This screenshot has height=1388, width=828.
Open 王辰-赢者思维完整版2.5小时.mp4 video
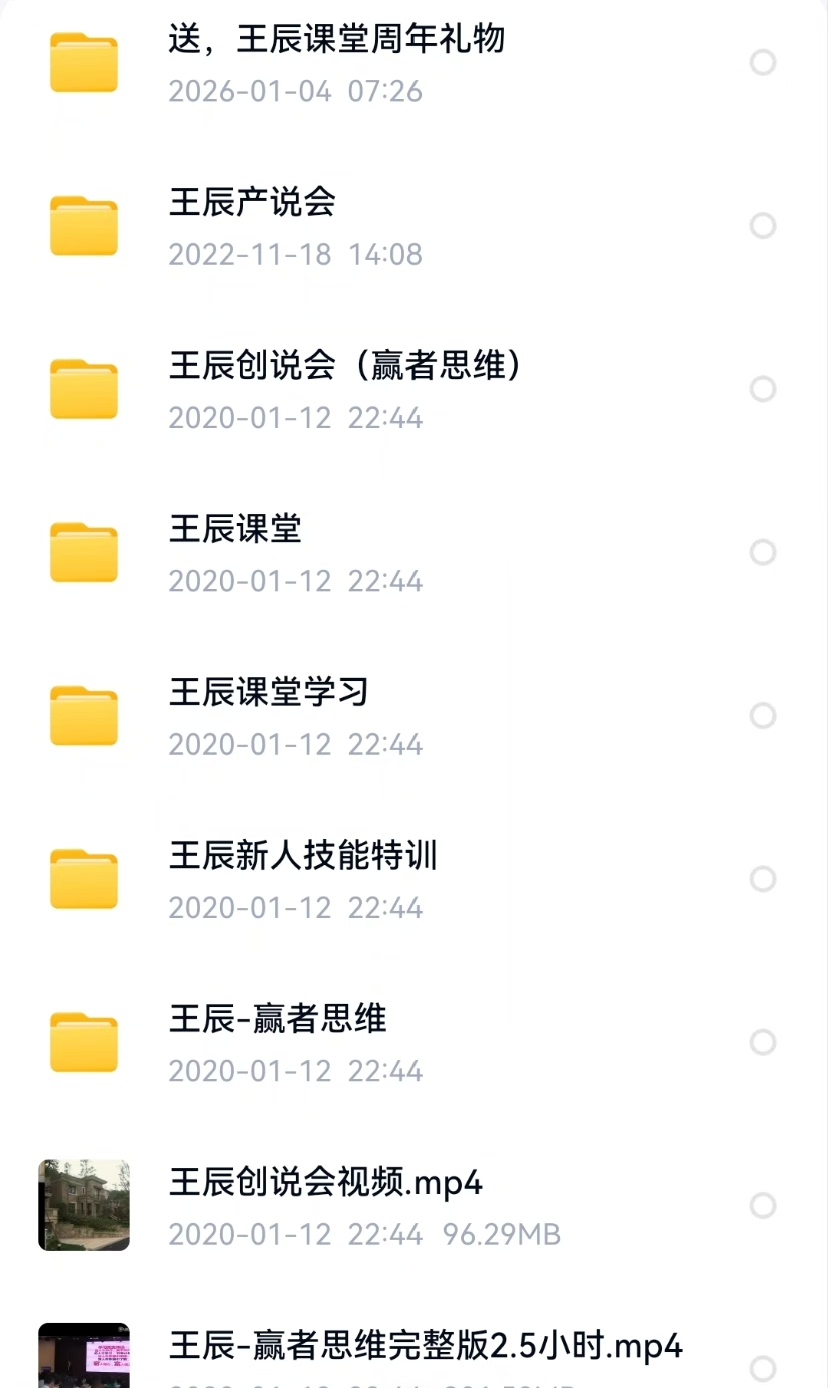(x=426, y=1346)
